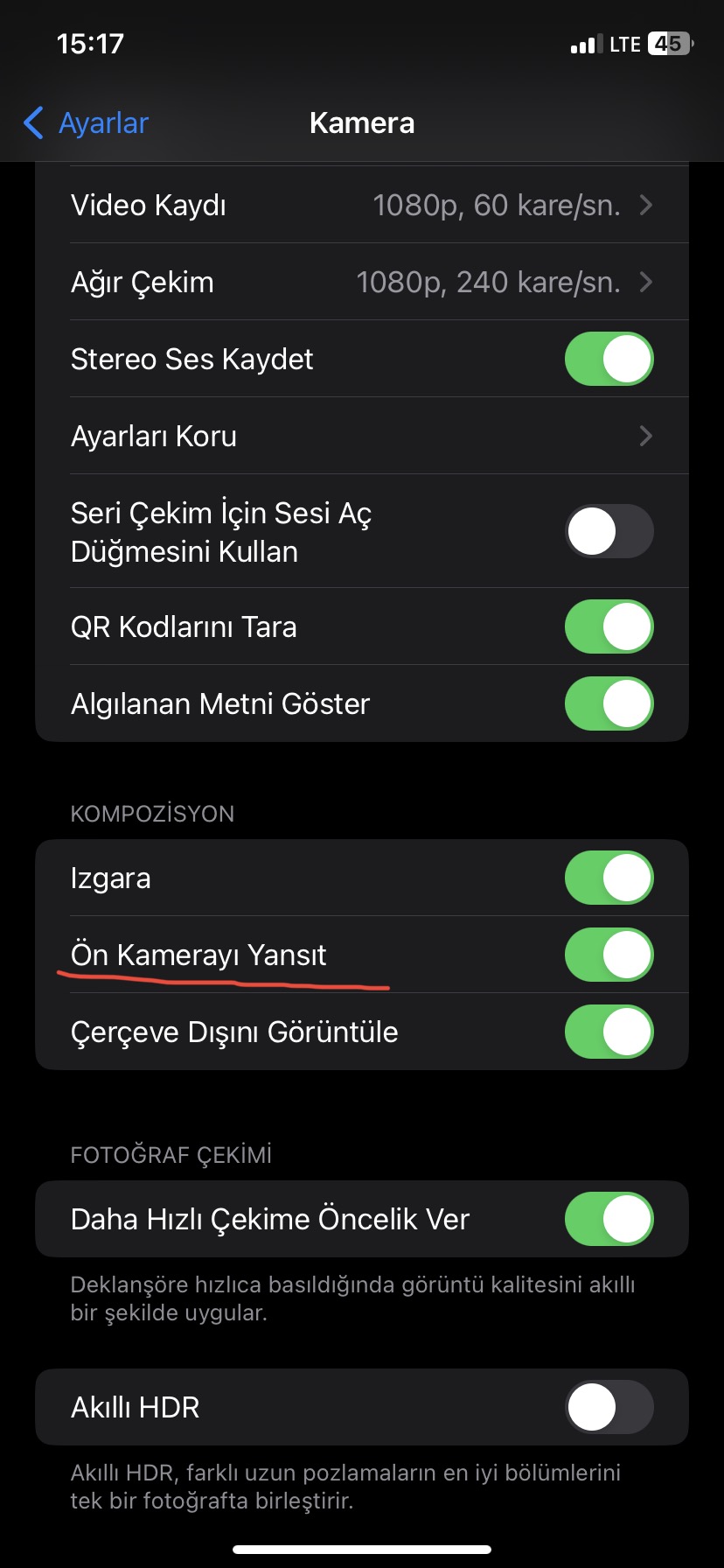Enable Seri Çekim İçin Sesi Aç Düğmesini Kullan
This screenshot has height=1568, width=724.
point(609,531)
